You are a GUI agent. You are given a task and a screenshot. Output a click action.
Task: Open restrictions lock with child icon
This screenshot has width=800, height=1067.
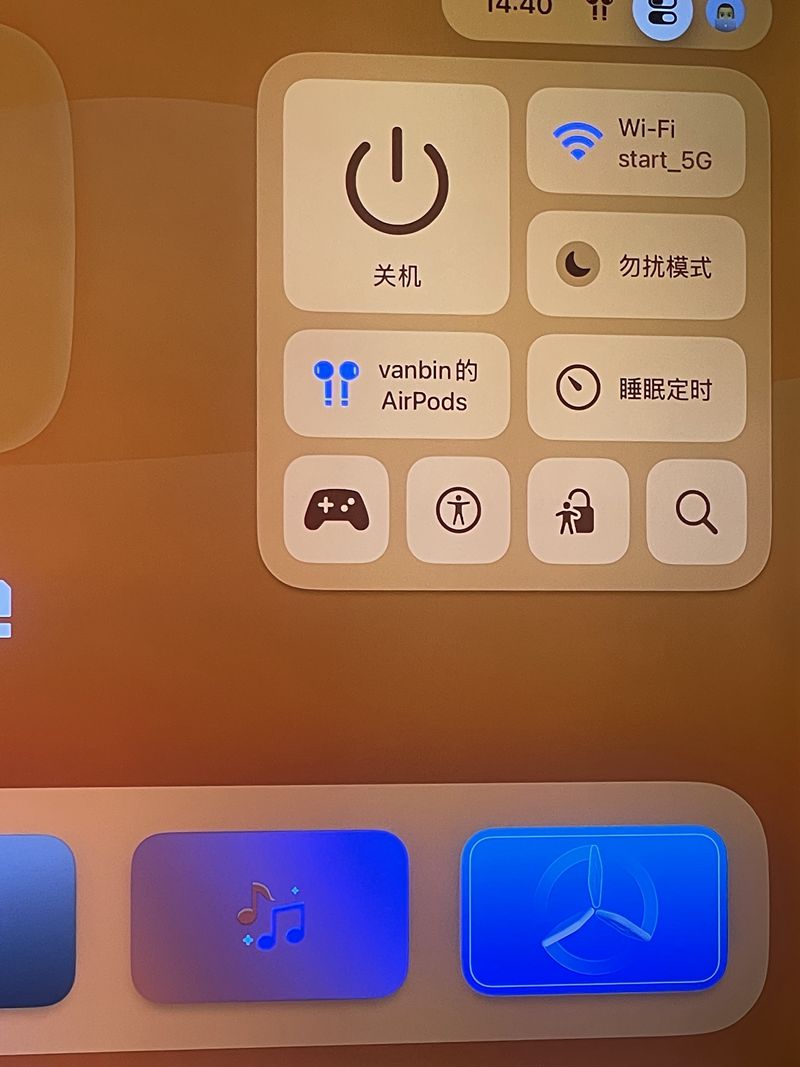(577, 511)
